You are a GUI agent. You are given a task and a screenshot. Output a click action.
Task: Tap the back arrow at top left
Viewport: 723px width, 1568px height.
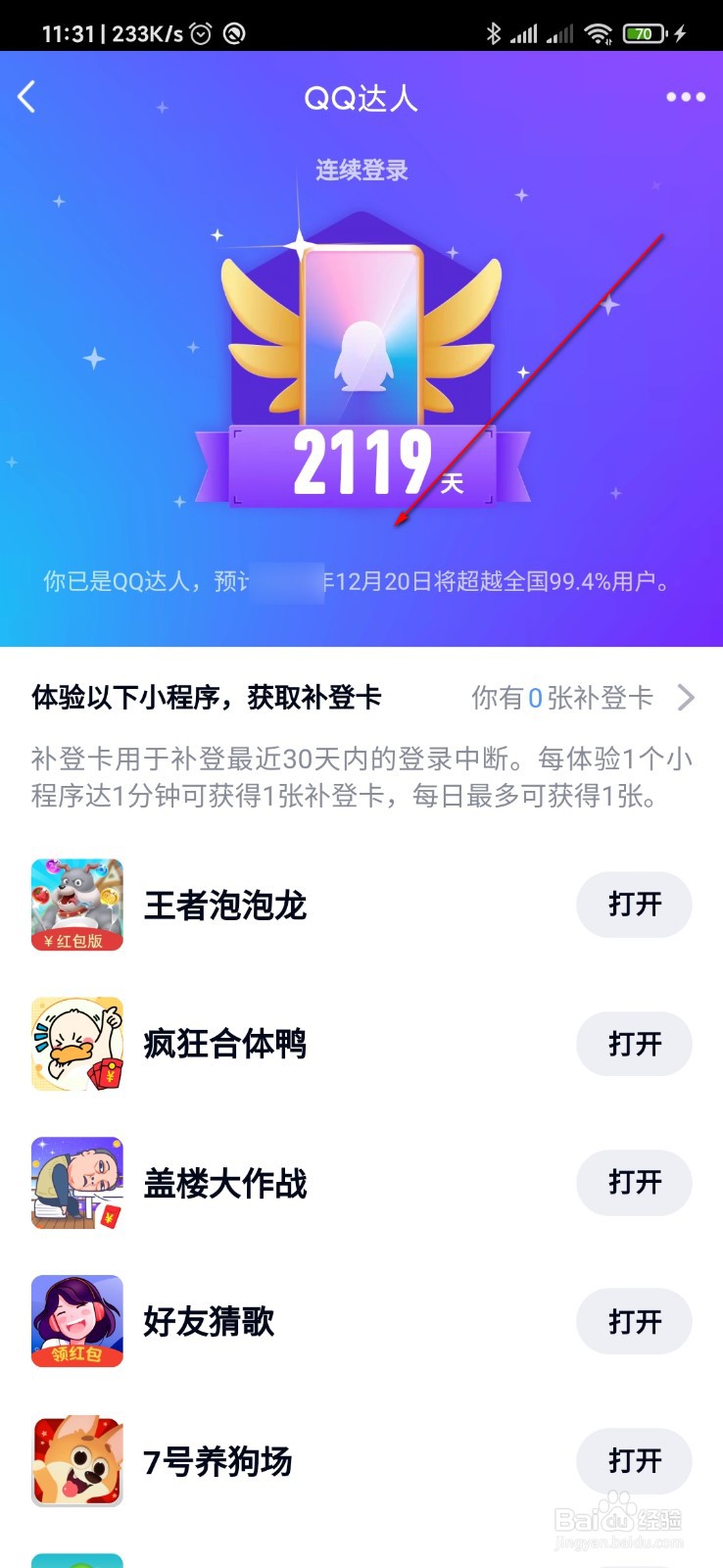[x=27, y=97]
